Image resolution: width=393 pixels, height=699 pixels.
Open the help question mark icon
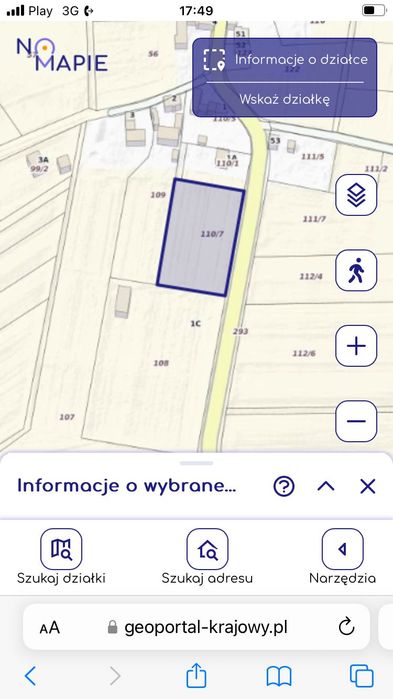(x=284, y=486)
